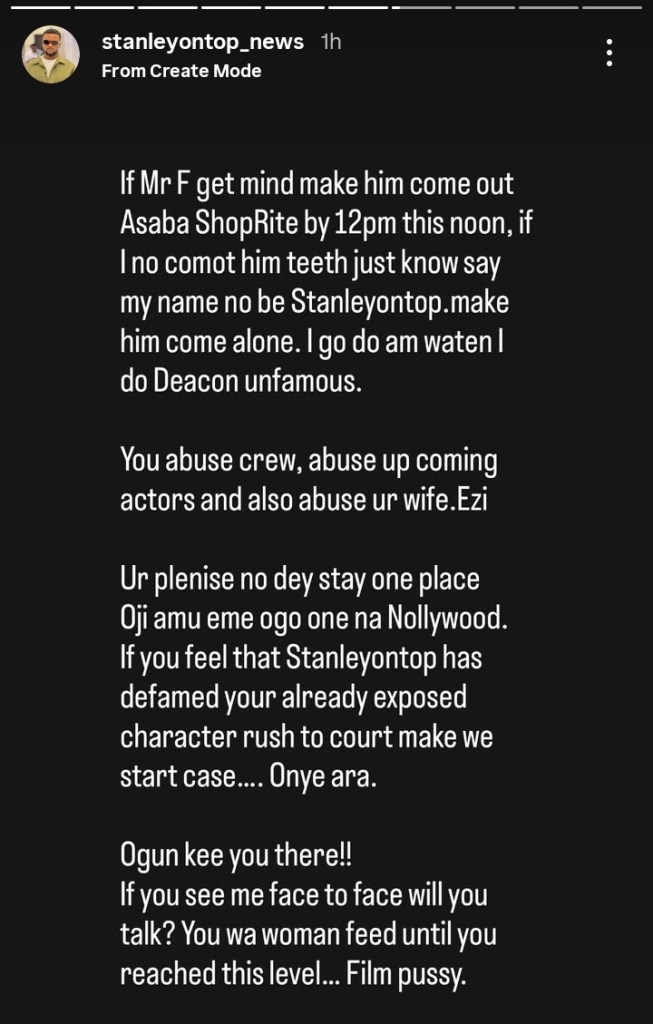
Task: Open the story overflow menu
Action: pos(611,54)
